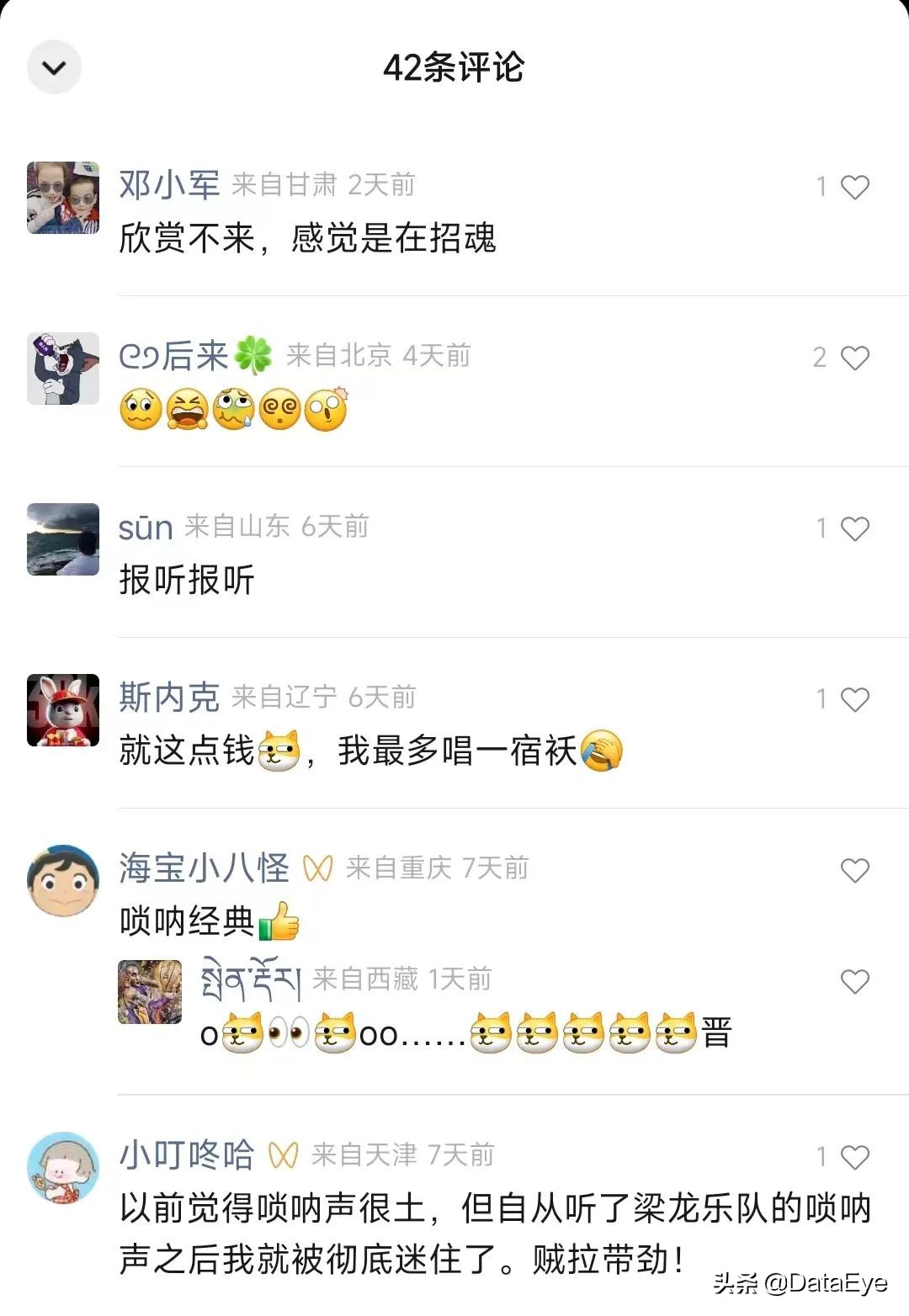The height and width of the screenshot is (1316, 909).
Task: Click the verified badge next to 海宝小八怪
Action: pyautogui.click(x=320, y=869)
